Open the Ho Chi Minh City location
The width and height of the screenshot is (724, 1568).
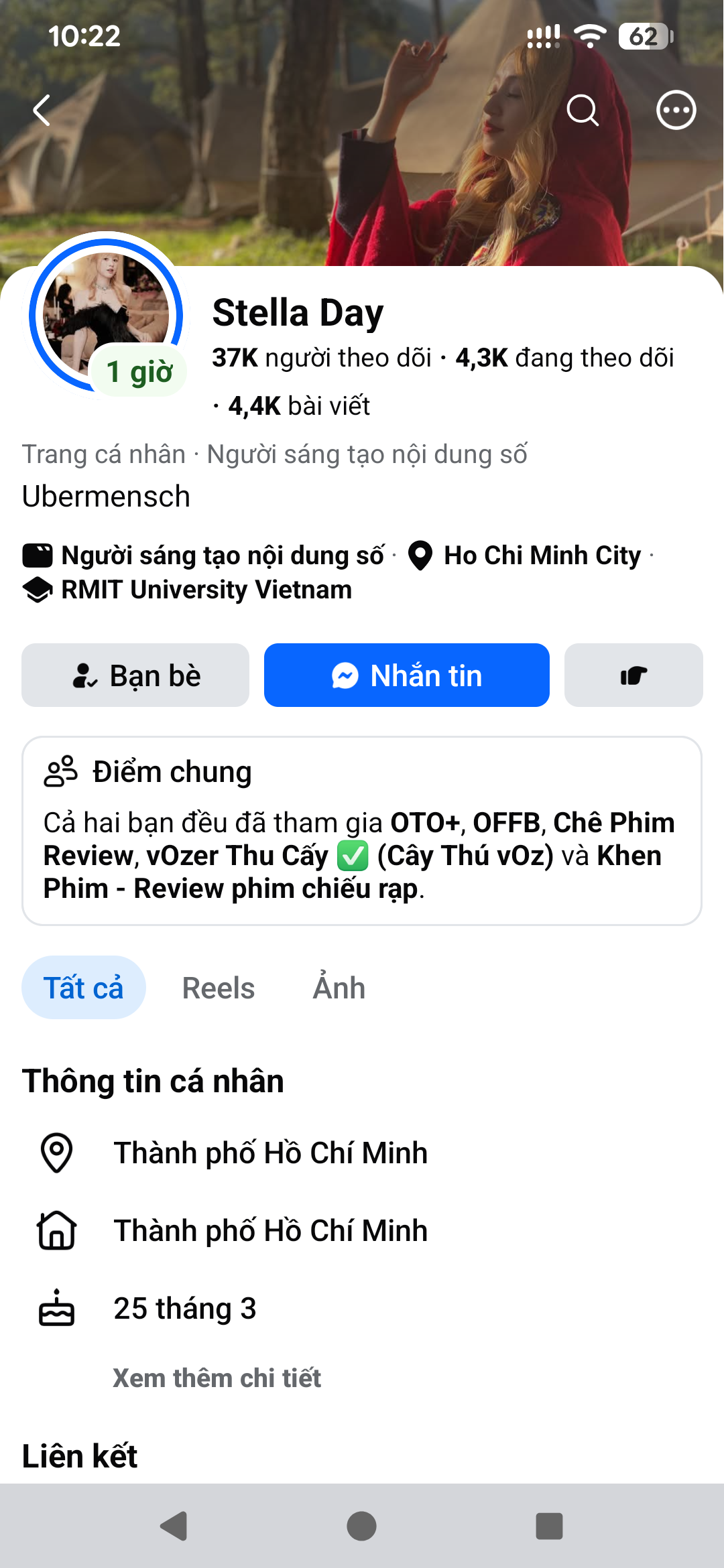pos(542,556)
